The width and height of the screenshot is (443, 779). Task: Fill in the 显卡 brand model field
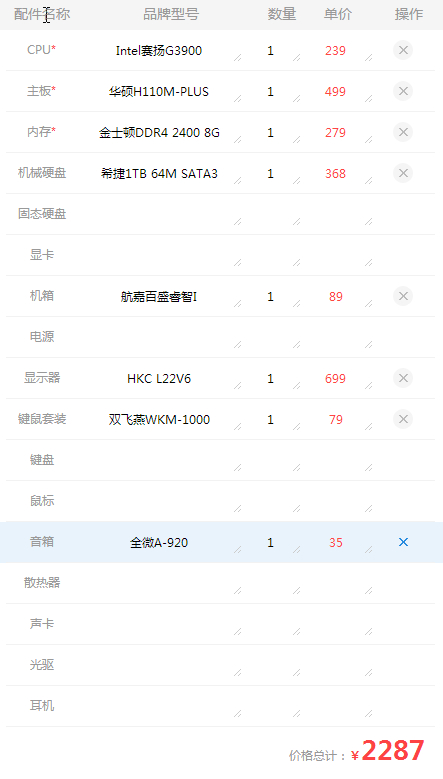coord(159,255)
